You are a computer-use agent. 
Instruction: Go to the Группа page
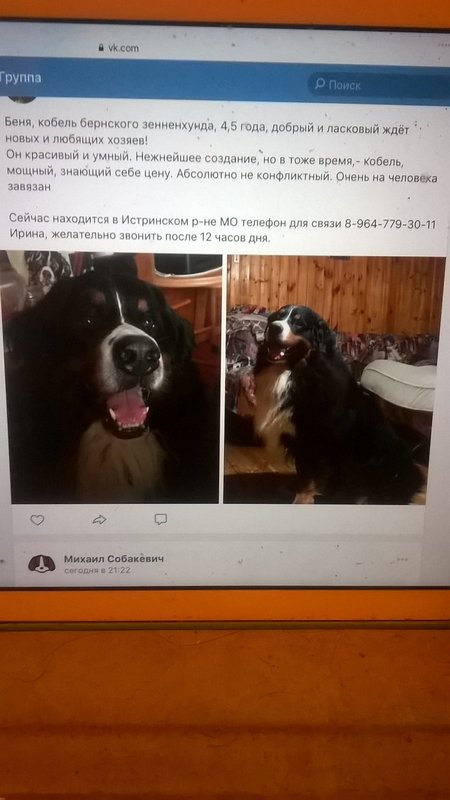pos(20,78)
